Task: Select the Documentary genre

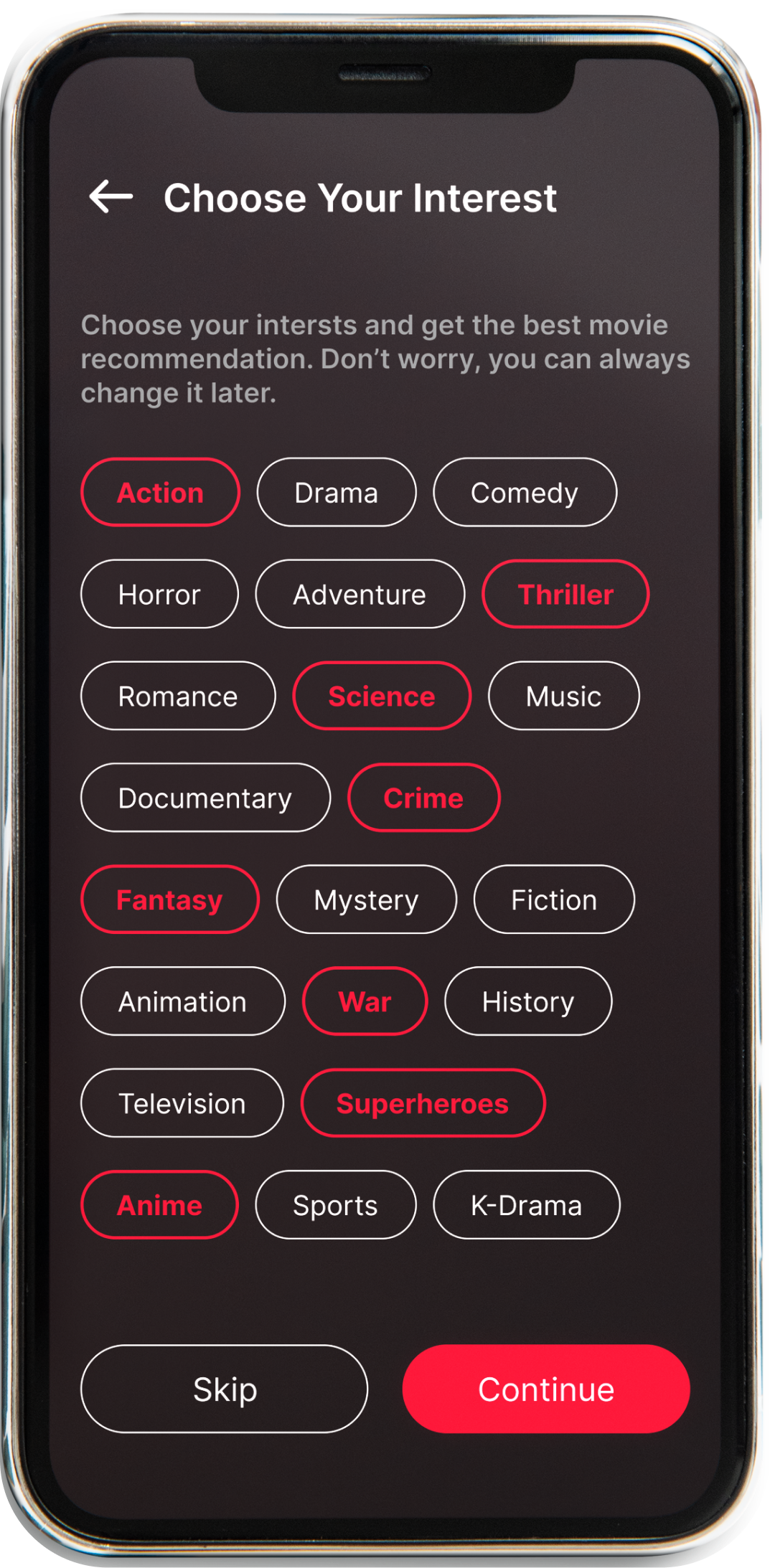Action: [205, 798]
